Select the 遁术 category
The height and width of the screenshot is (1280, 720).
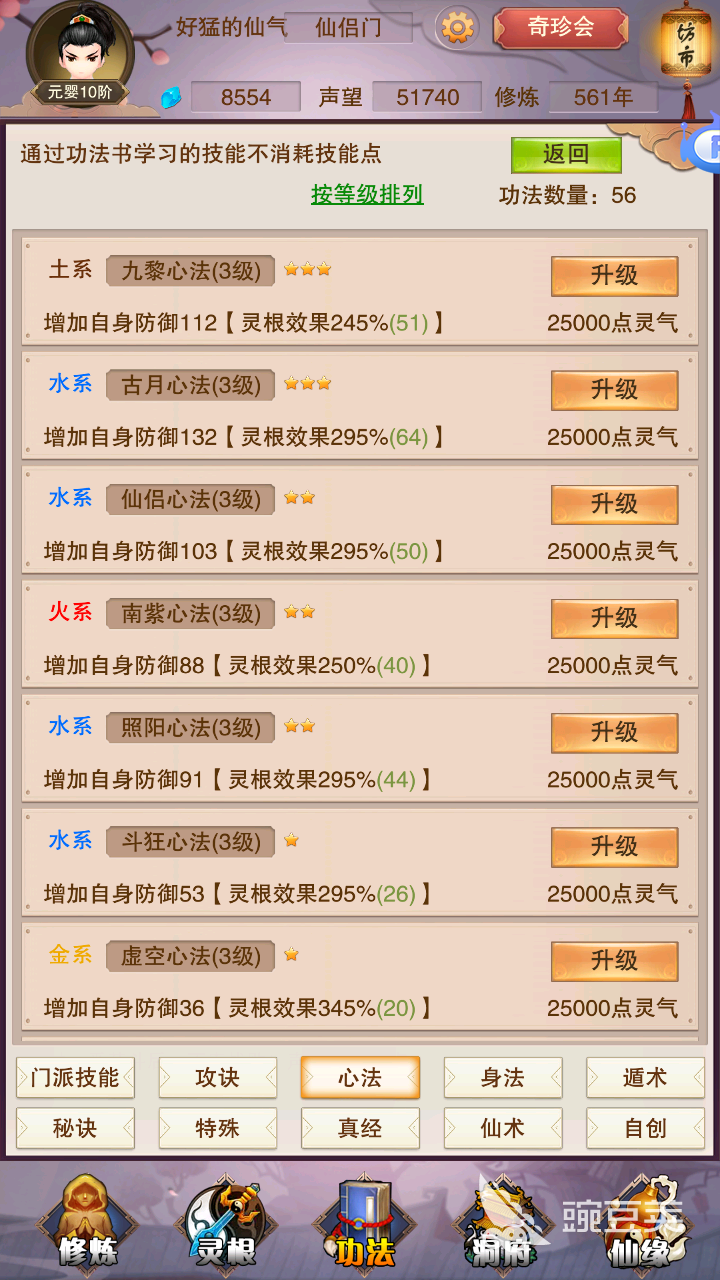click(x=644, y=1077)
